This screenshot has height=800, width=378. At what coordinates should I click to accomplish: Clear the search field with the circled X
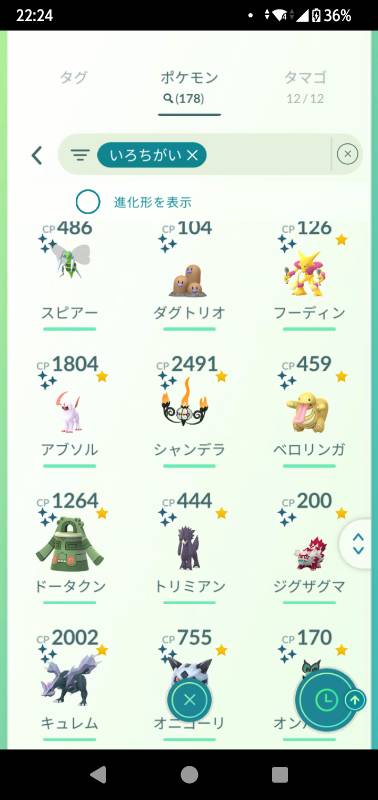pos(347,154)
